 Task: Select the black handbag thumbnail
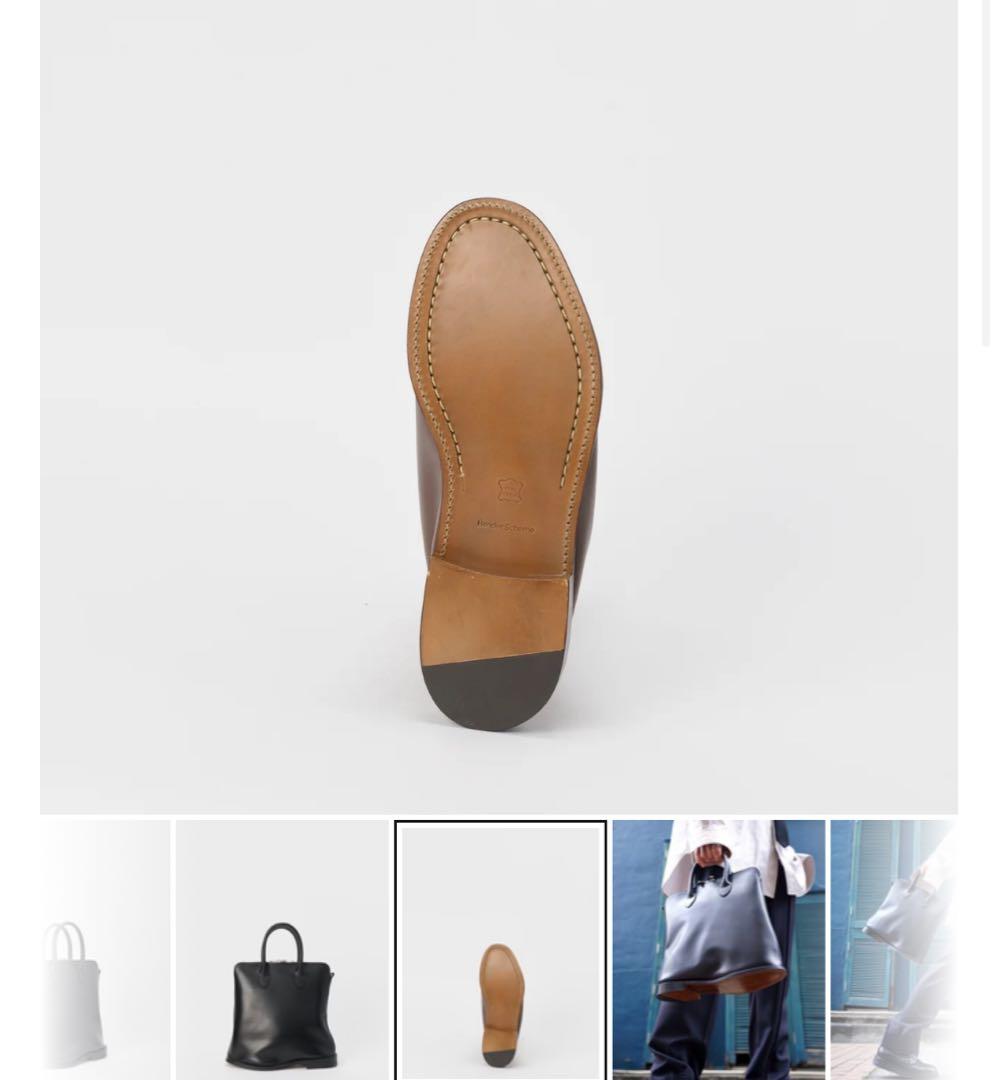click(282, 950)
